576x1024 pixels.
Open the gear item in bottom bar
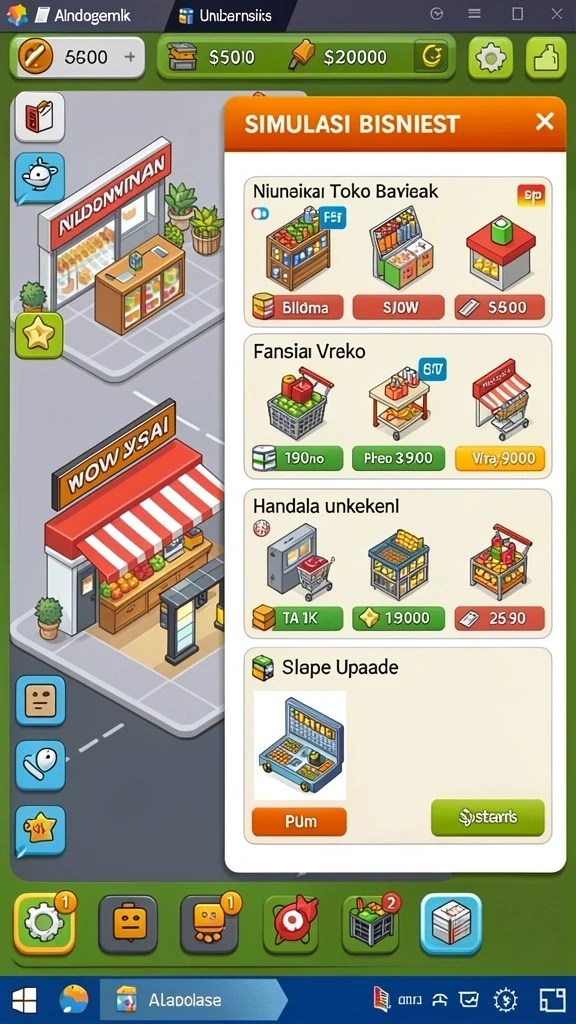[45, 924]
